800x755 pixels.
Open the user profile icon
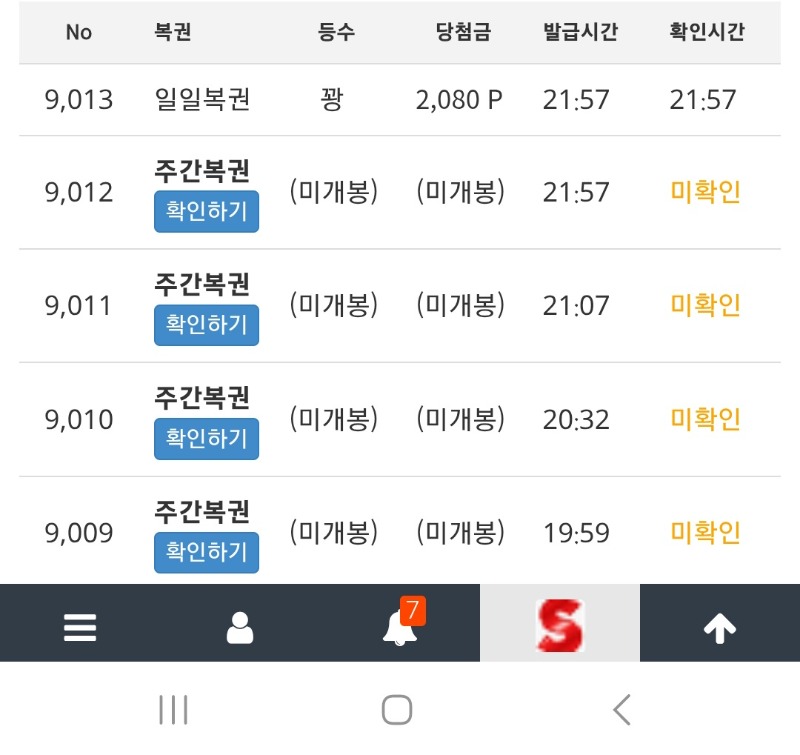pyautogui.click(x=240, y=627)
